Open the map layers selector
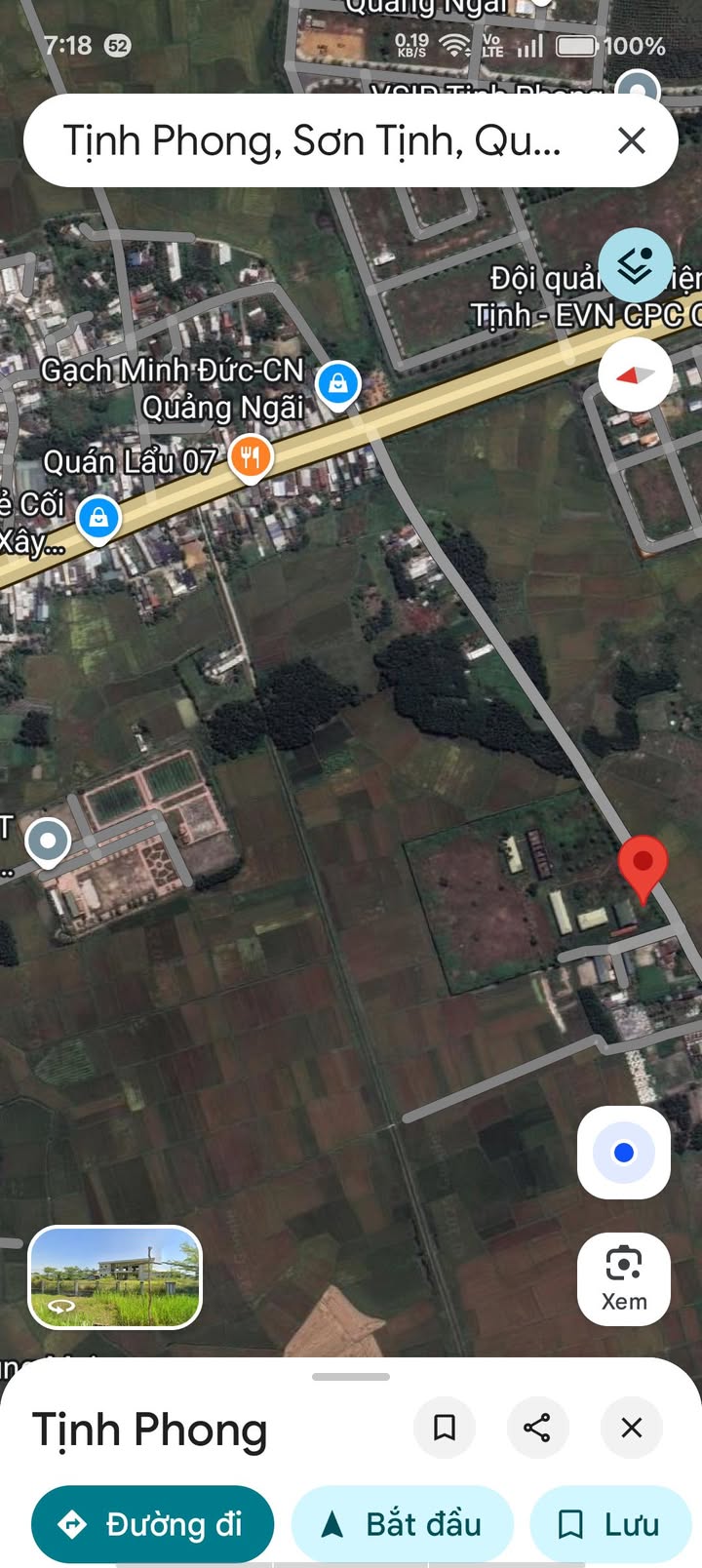Viewport: 702px width, 1568px height. point(635,264)
